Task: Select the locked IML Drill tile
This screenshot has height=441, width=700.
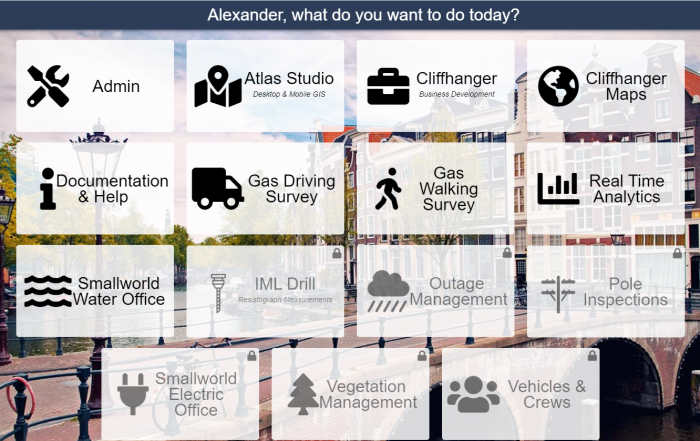Action: coord(265,291)
